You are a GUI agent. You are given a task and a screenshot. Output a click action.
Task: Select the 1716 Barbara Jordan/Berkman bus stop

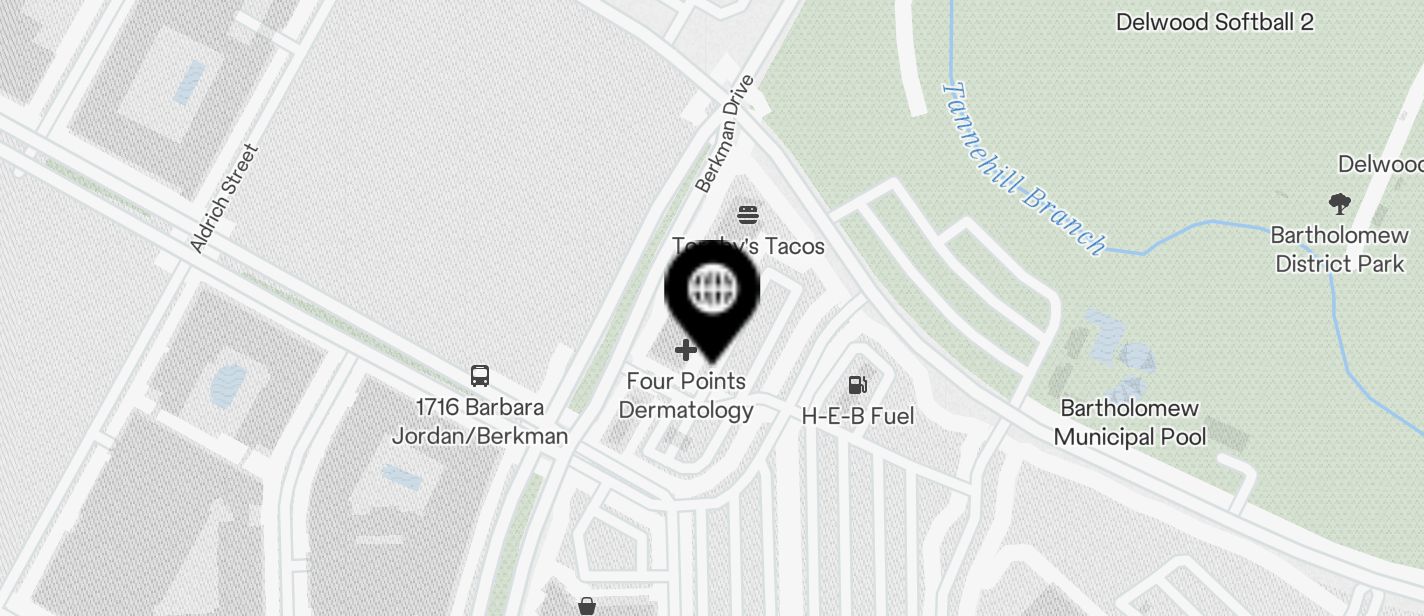(480, 376)
